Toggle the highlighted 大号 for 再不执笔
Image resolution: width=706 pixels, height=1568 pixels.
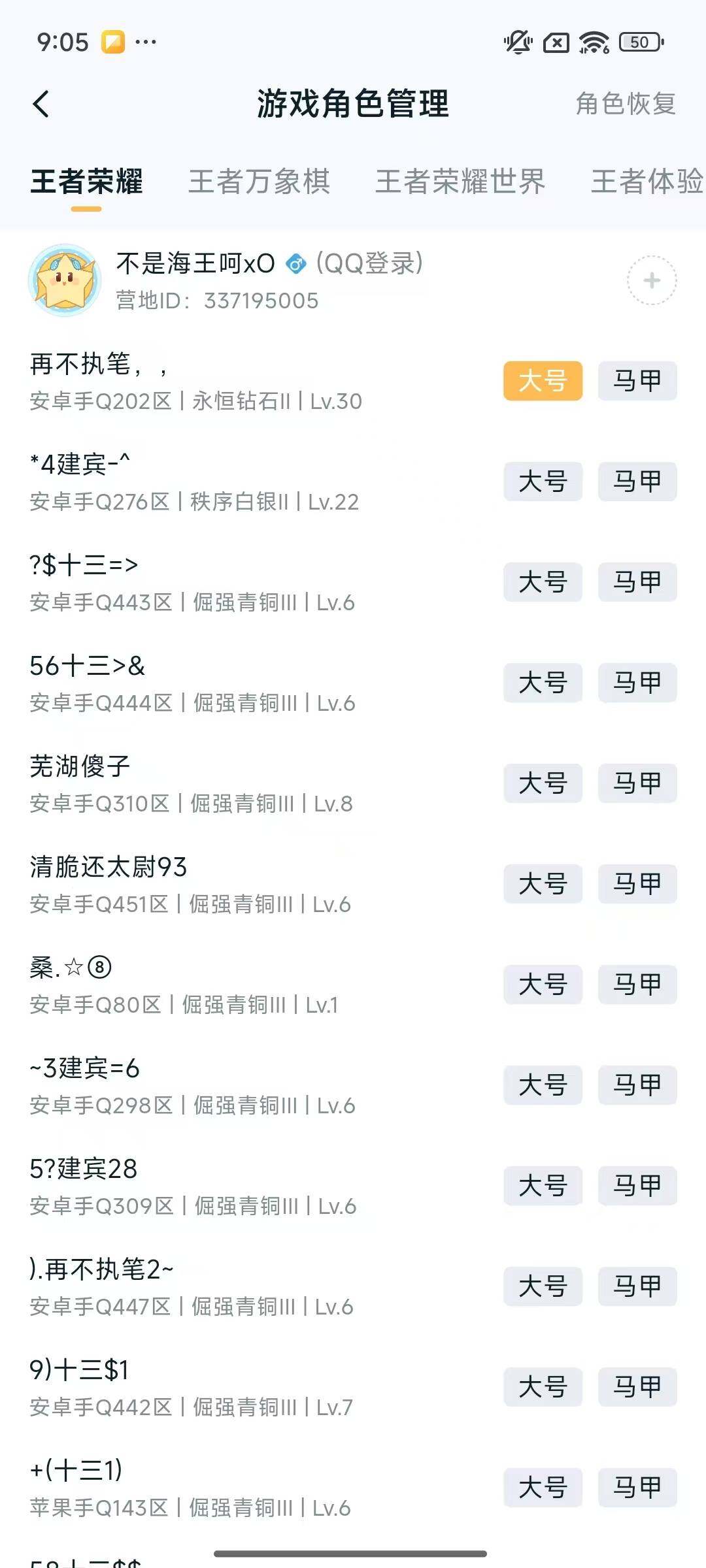[x=543, y=381]
